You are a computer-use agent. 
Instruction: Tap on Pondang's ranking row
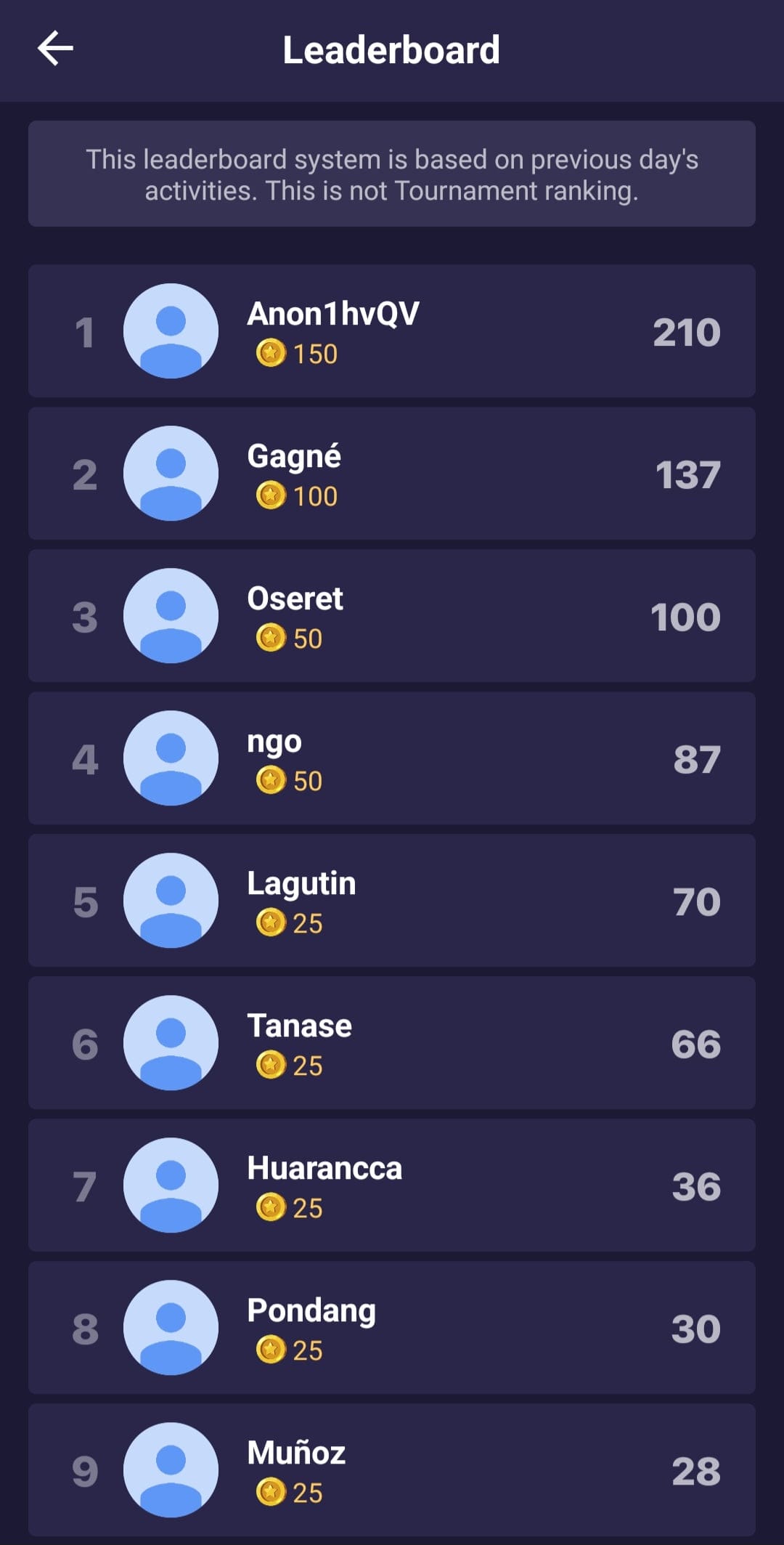392,1327
